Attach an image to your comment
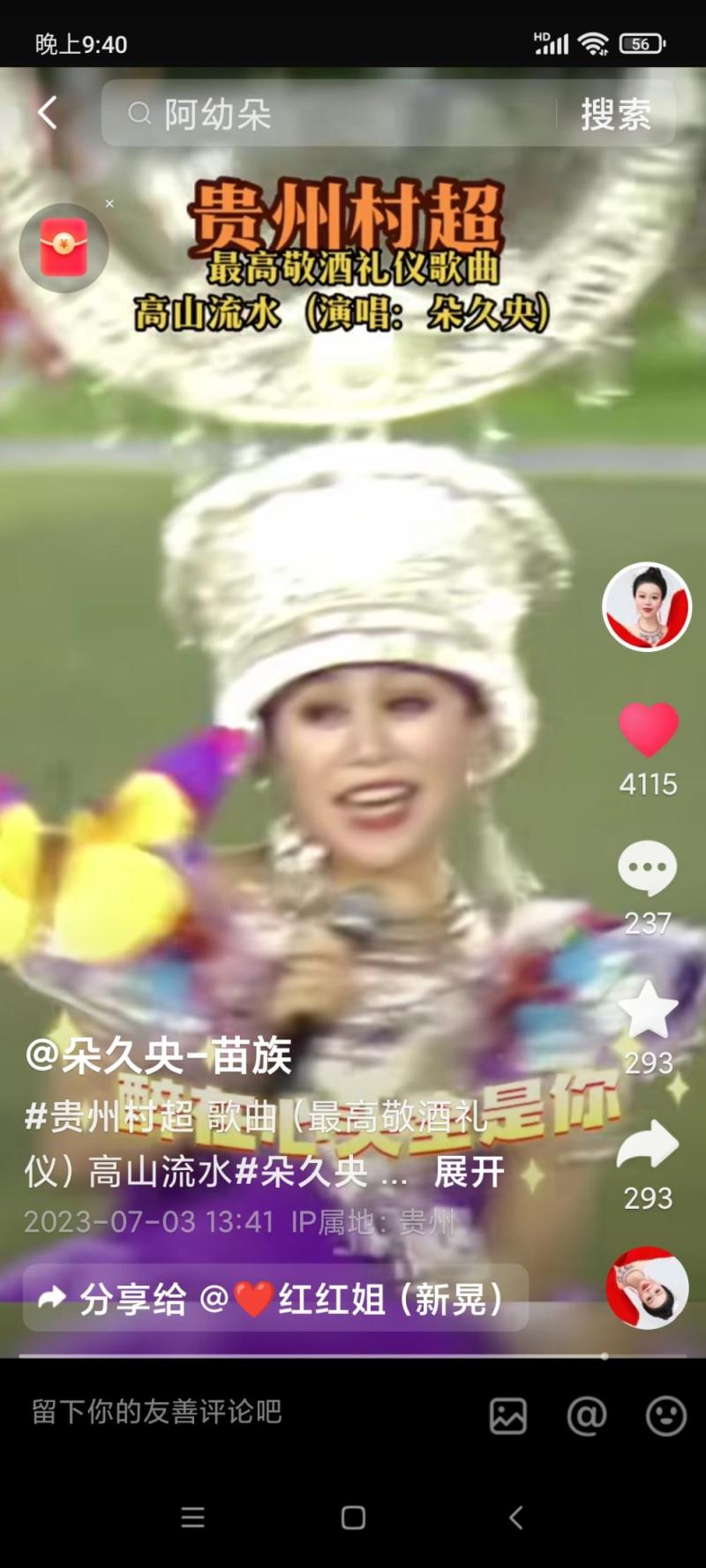The width and height of the screenshot is (706, 1568). 508,1415
